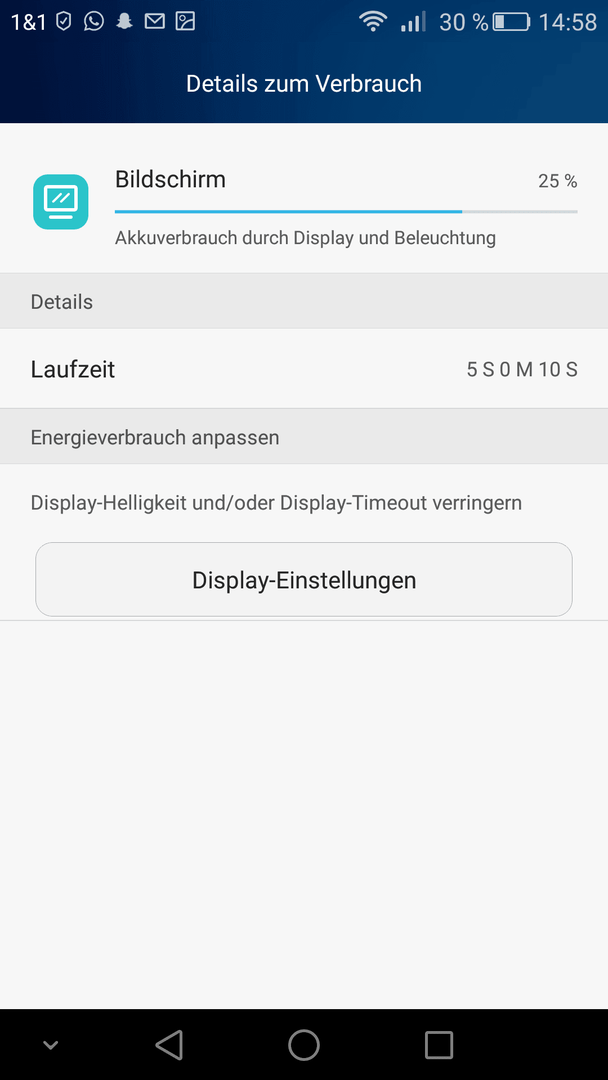This screenshot has width=608, height=1080.
Task: Open recent apps with the square button
Action: (439, 1044)
